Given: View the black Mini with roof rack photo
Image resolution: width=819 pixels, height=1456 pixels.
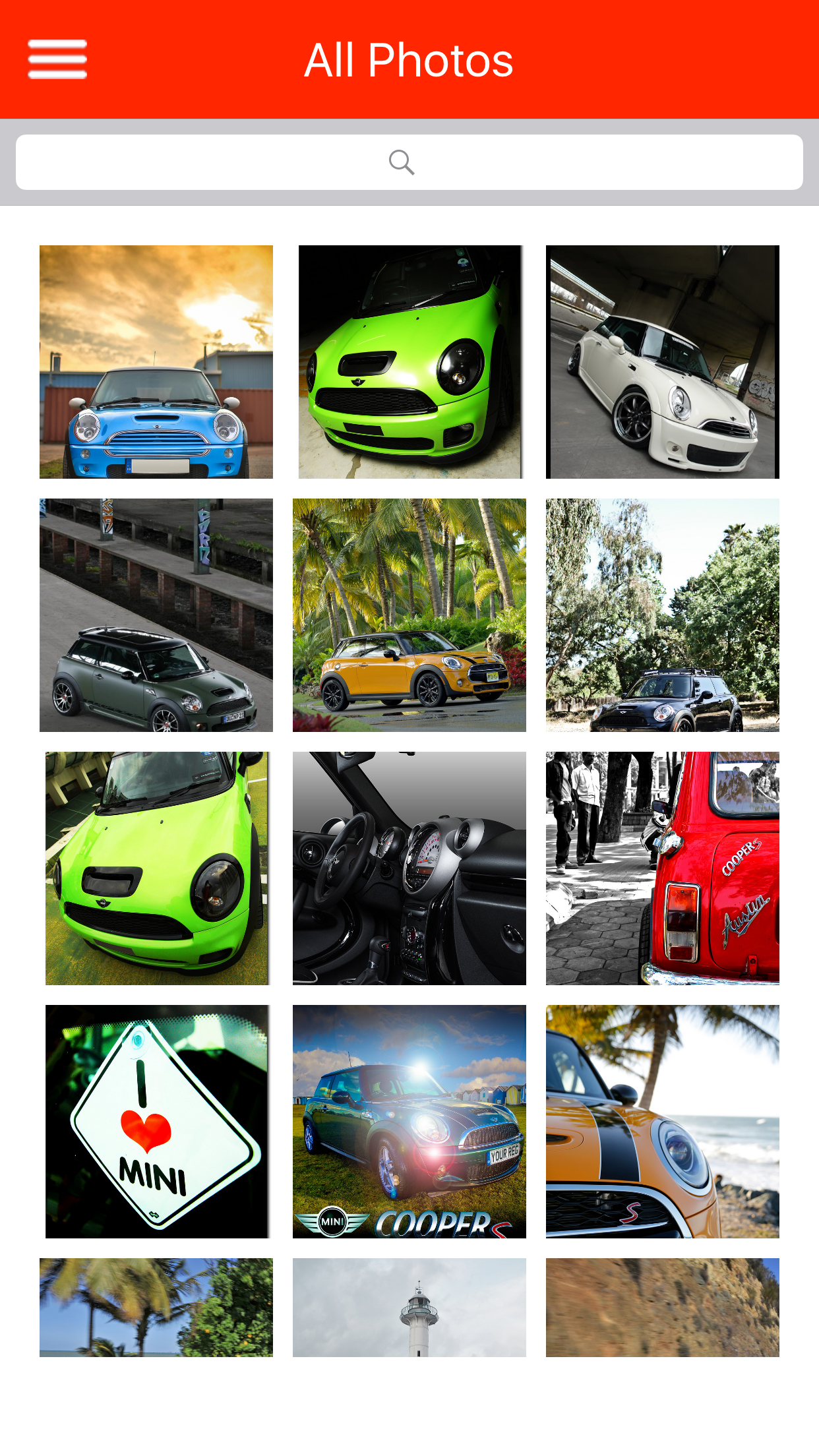Looking at the screenshot, I should coord(663,615).
